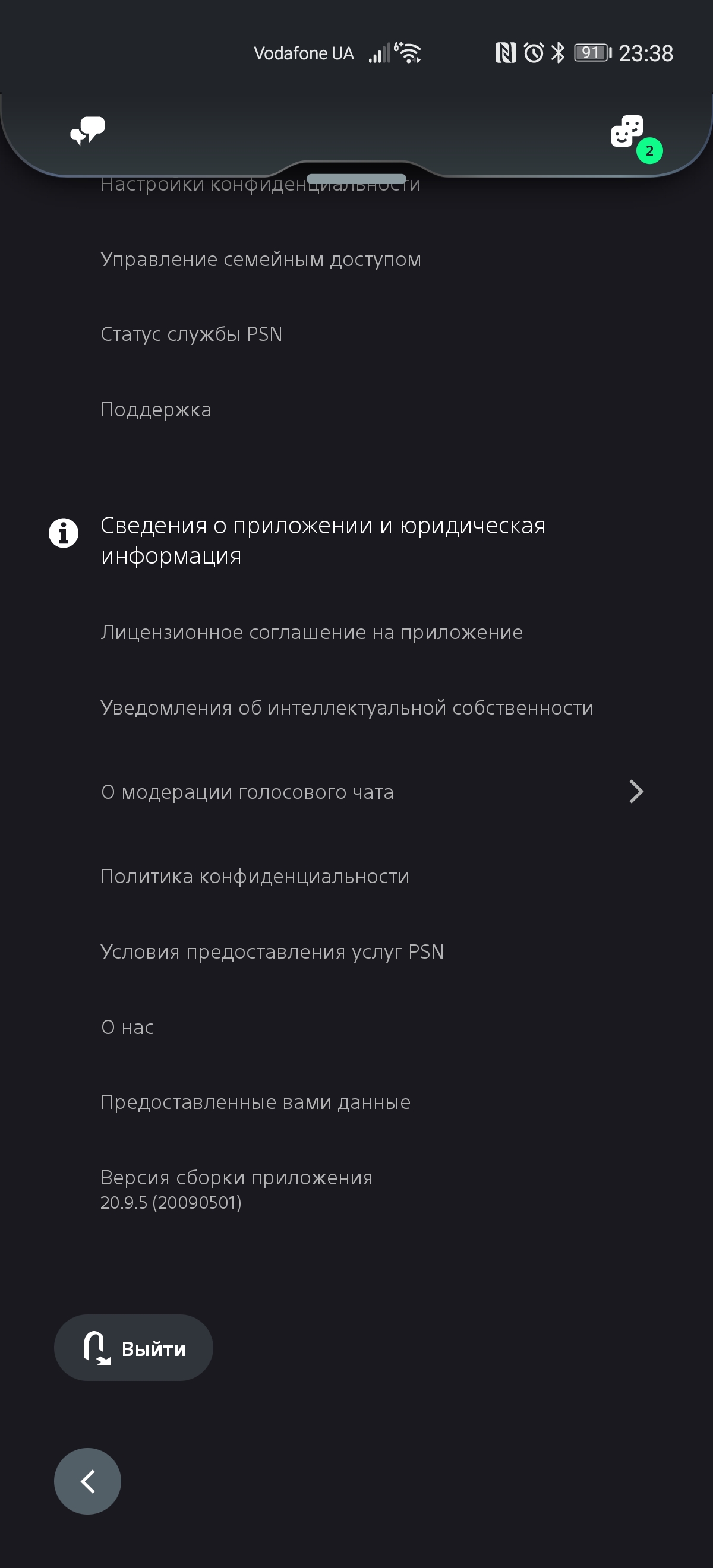Open the Поддержка row
Image resolution: width=713 pixels, height=1568 pixels.
point(156,410)
